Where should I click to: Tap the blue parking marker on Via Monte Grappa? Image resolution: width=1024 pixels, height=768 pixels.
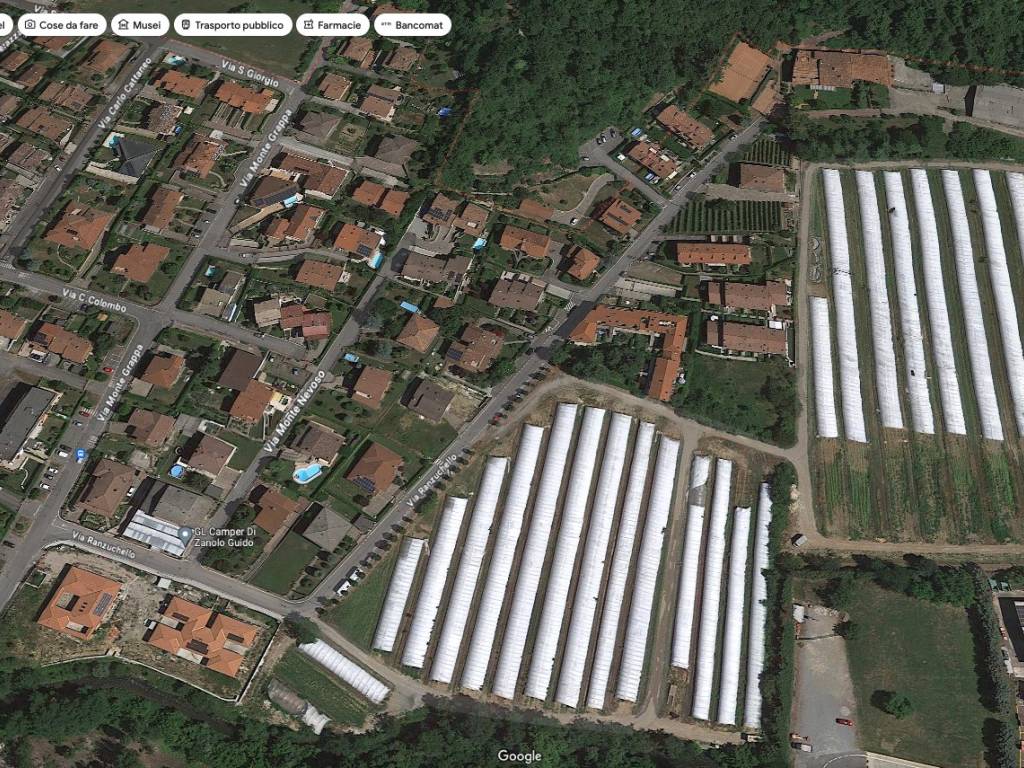pos(82,454)
